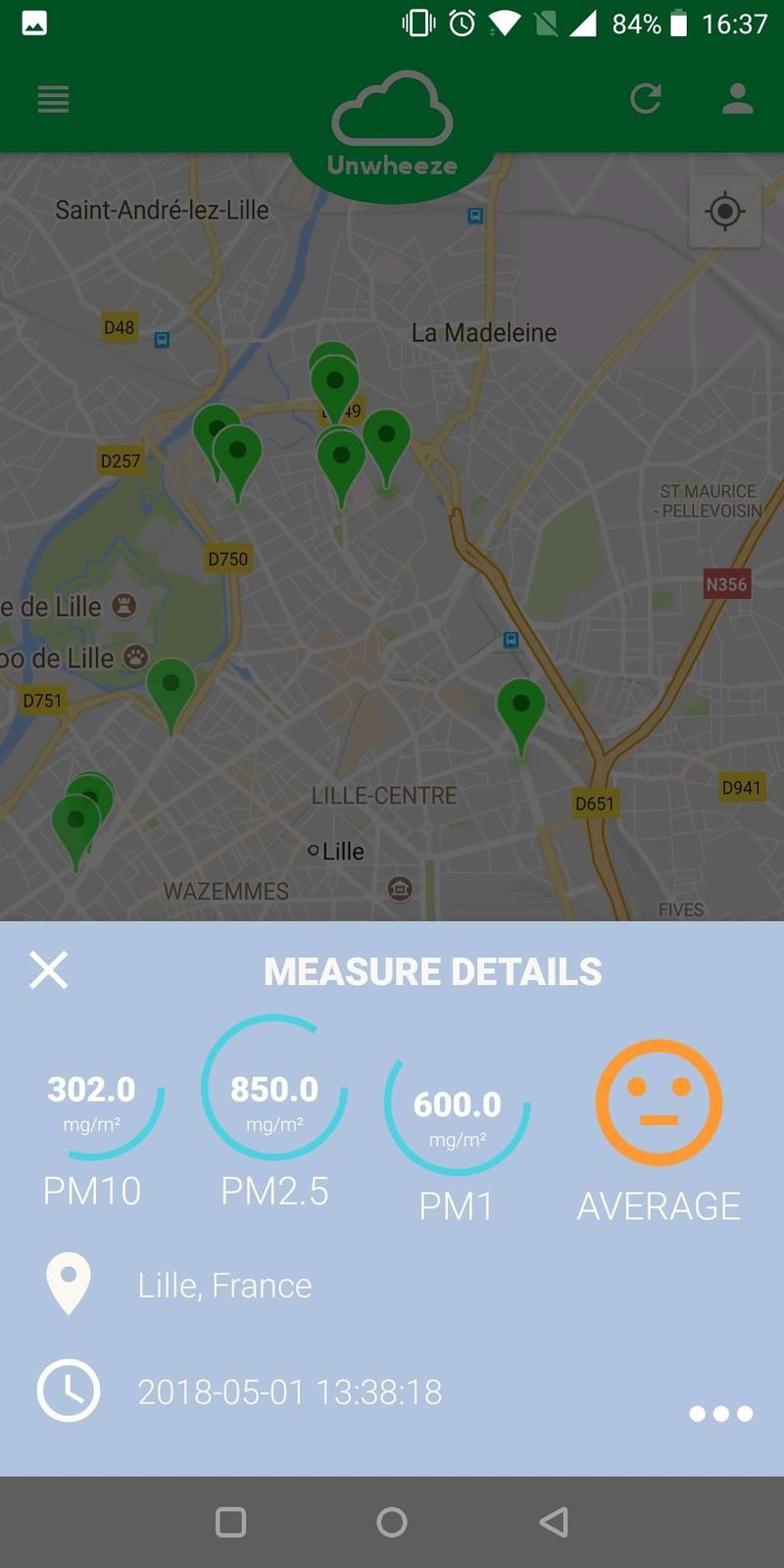The width and height of the screenshot is (784, 1568).
Task: Center map on my location
Action: tap(724, 212)
